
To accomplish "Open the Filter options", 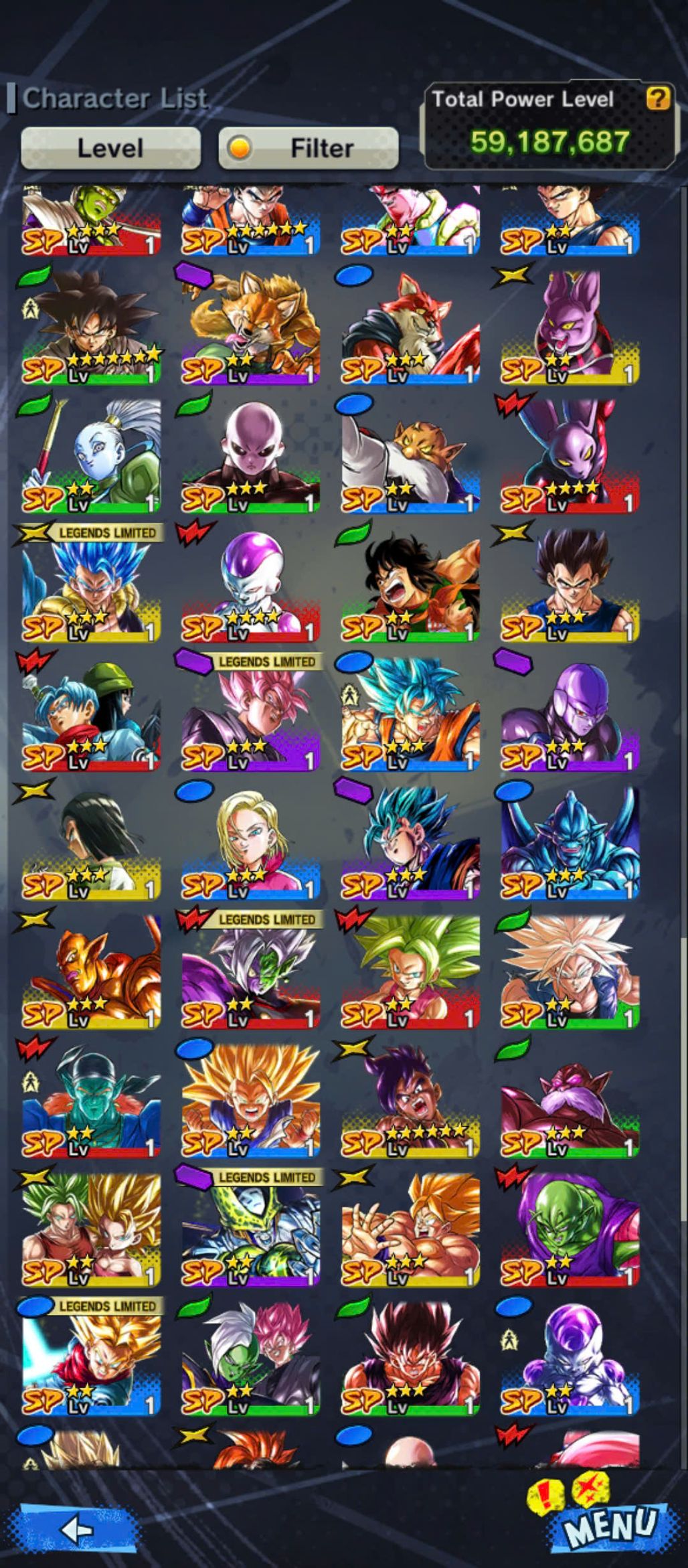I will point(309,148).
